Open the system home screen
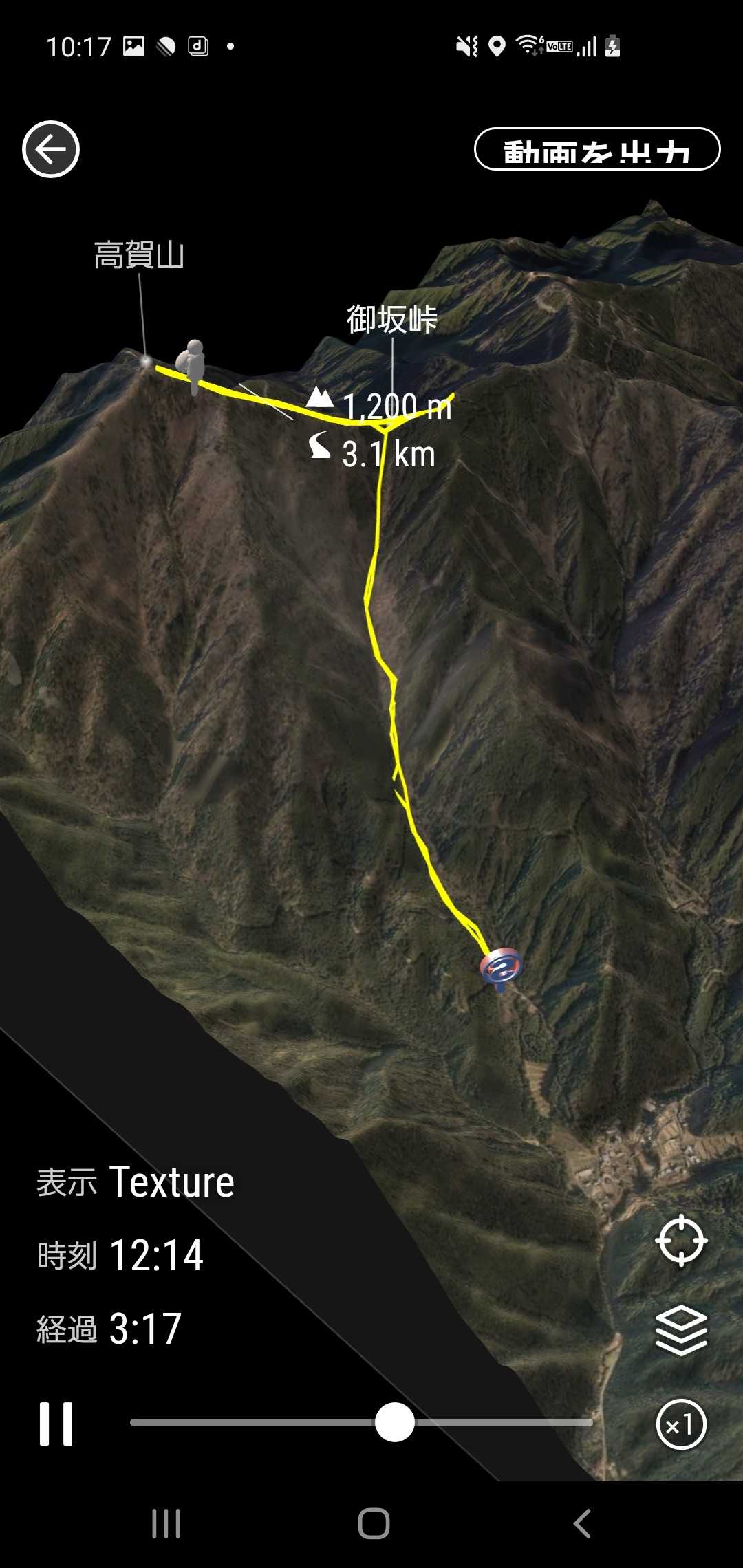 (374, 1523)
